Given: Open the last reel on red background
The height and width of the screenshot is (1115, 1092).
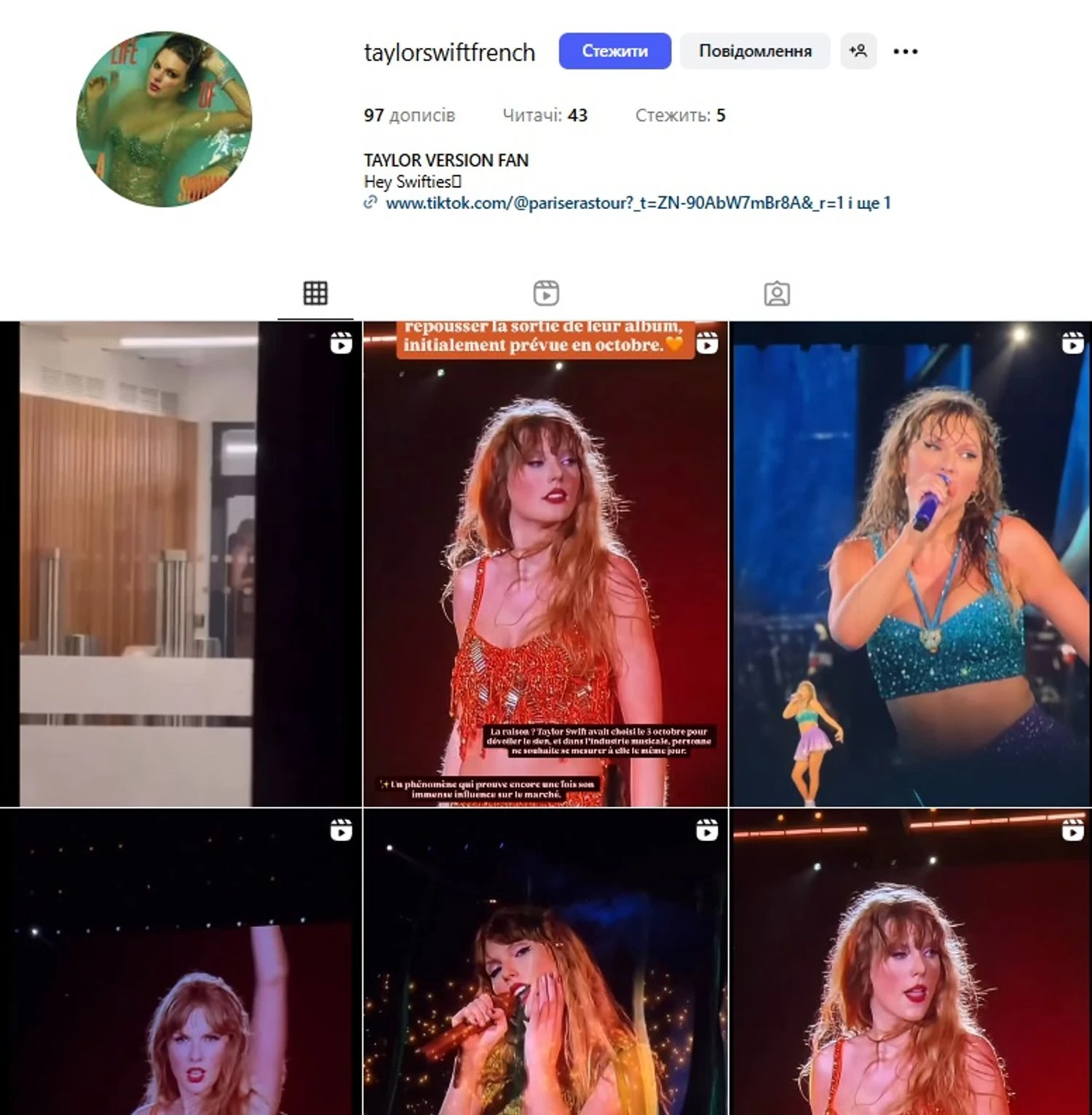Looking at the screenshot, I should 910,961.
